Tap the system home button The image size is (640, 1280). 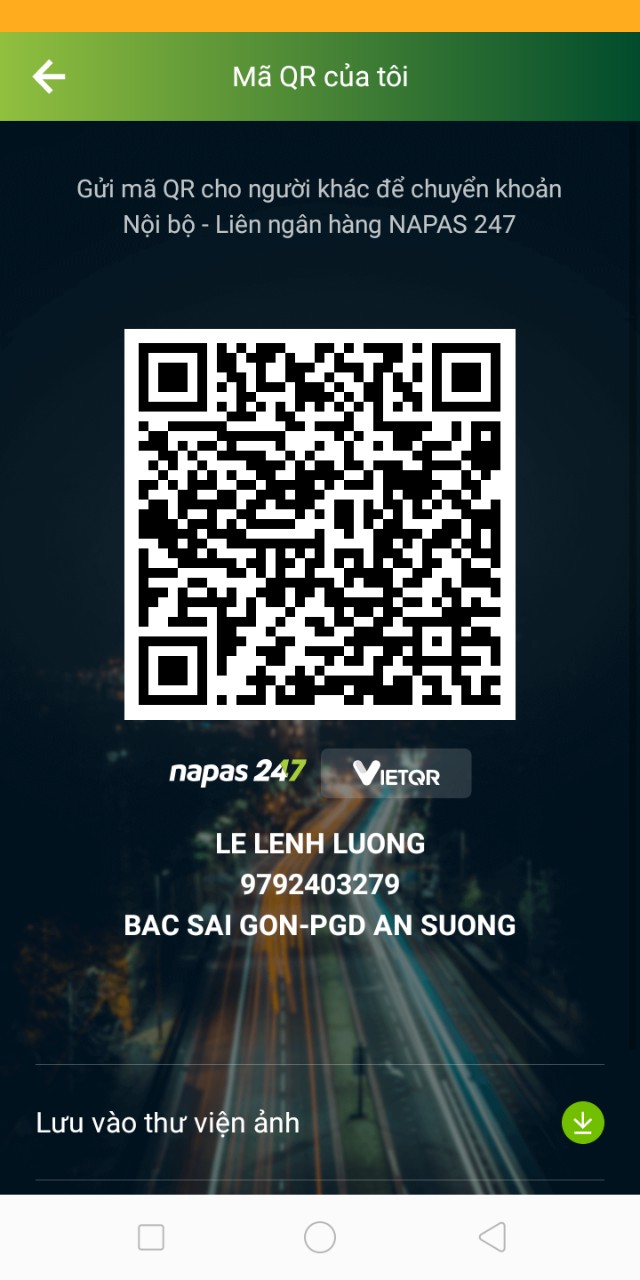[320, 1238]
